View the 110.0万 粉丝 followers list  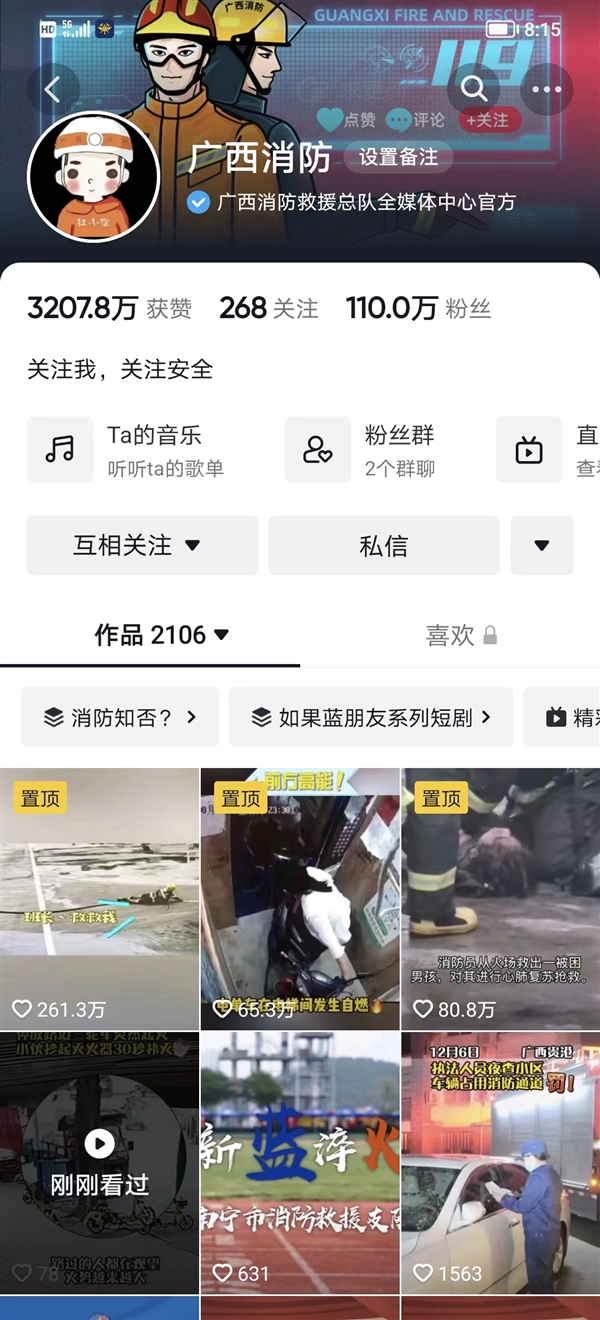[x=418, y=308]
